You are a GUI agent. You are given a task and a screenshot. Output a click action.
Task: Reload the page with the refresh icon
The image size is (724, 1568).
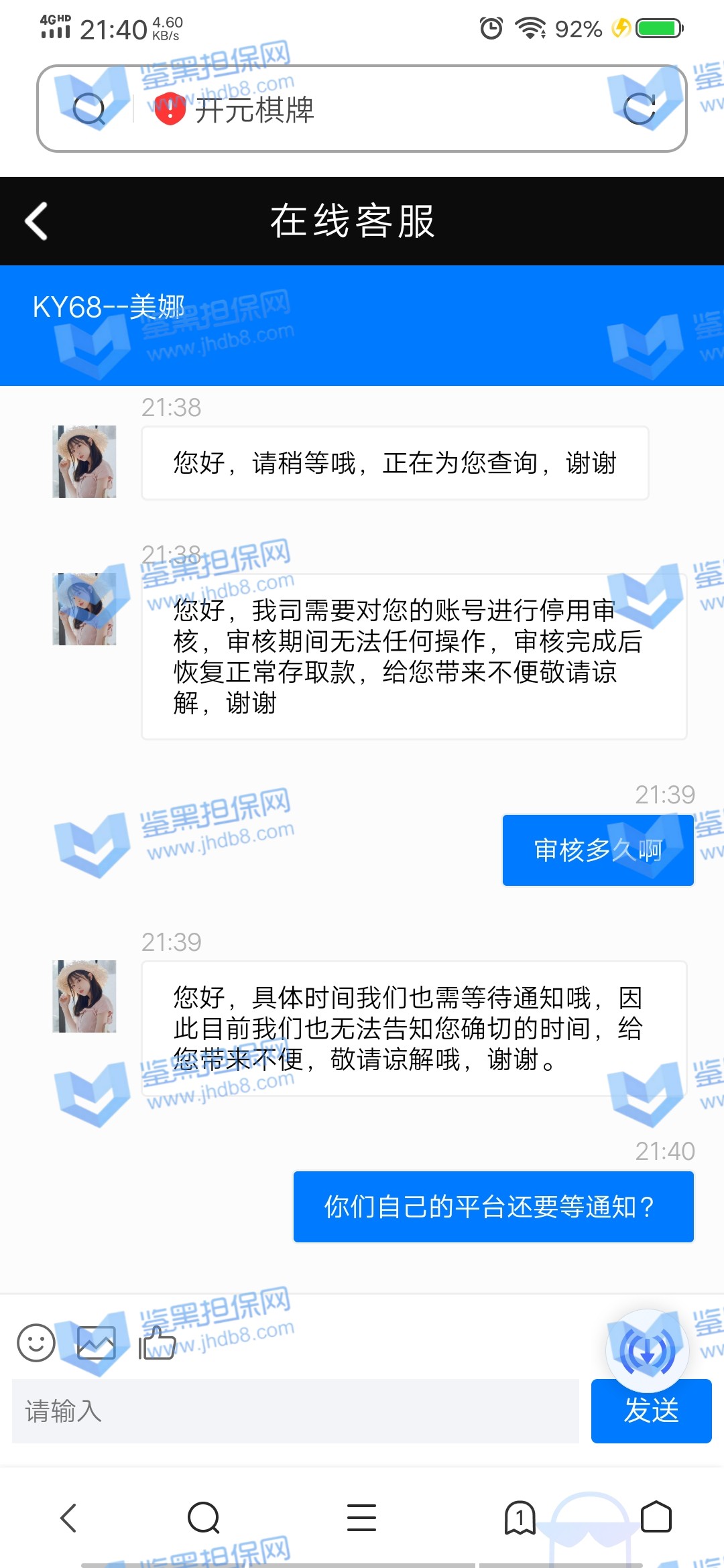[639, 109]
